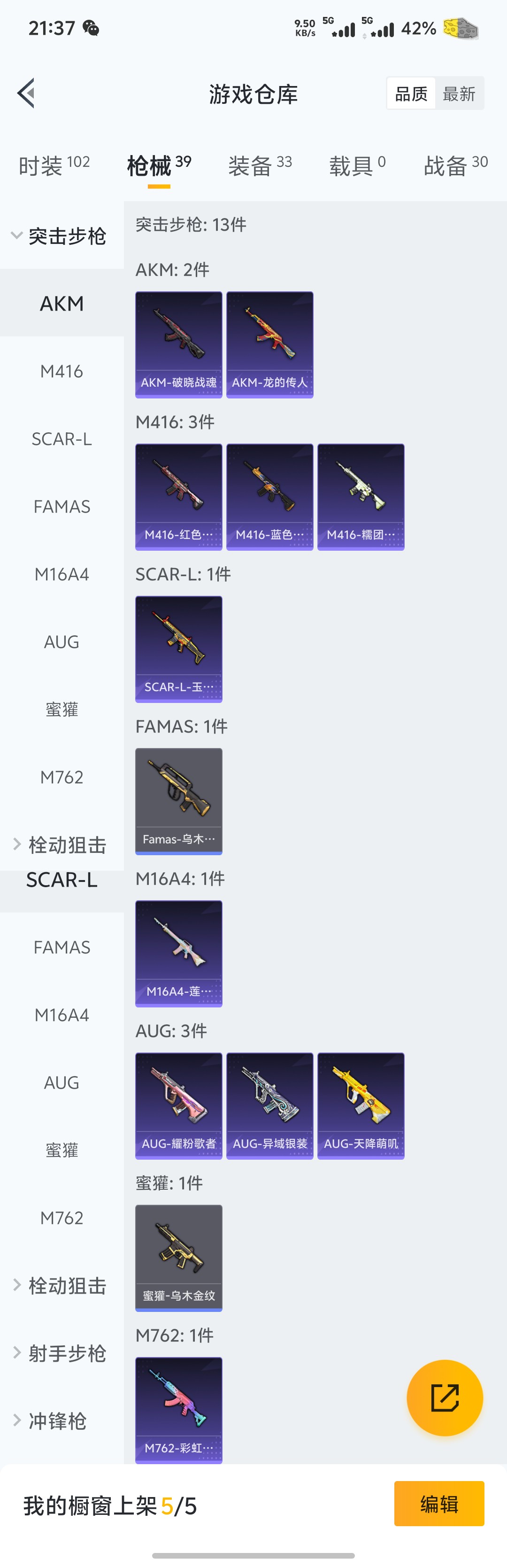Sort items by 最新
This screenshot has height=1568, width=507.
pos(459,94)
